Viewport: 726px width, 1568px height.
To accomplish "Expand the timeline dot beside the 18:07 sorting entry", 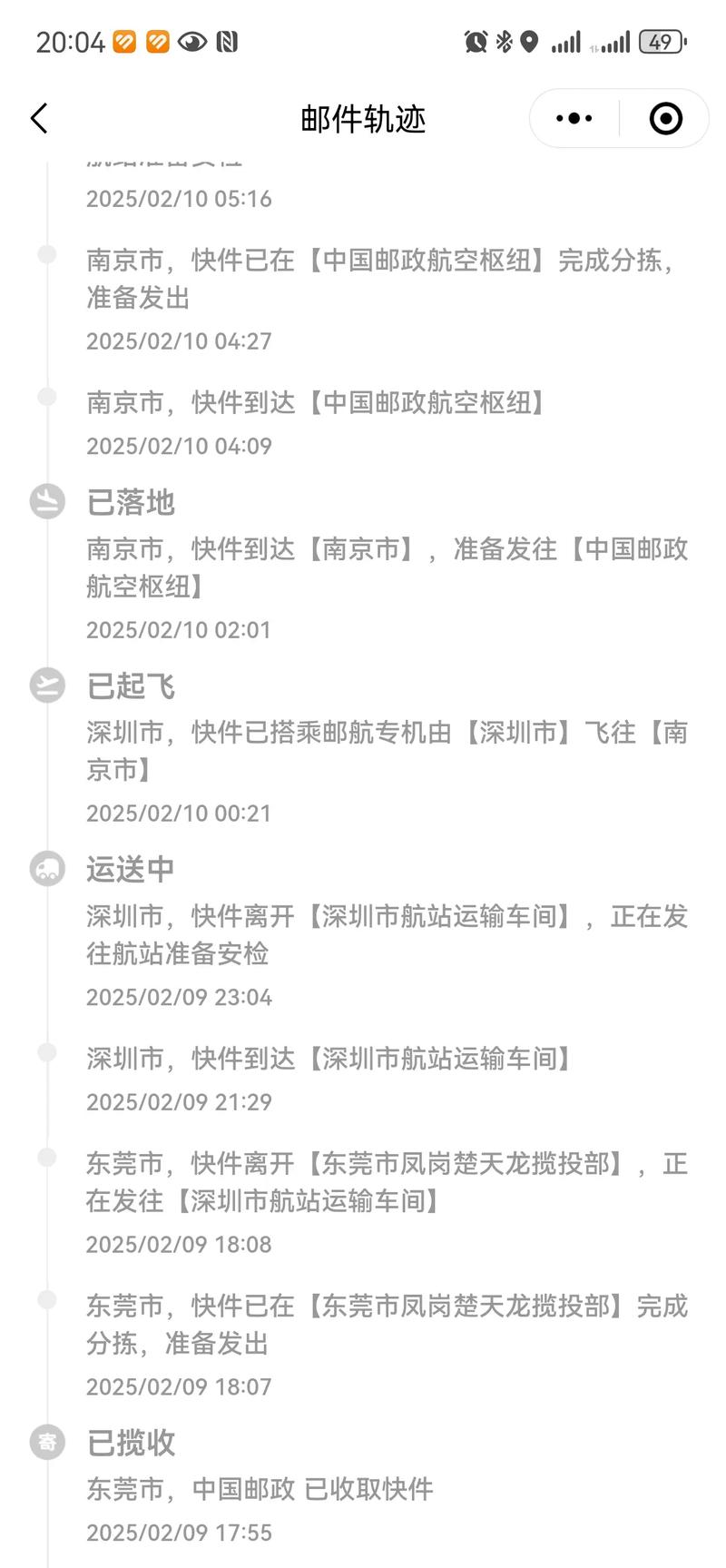I will pos(46,1299).
